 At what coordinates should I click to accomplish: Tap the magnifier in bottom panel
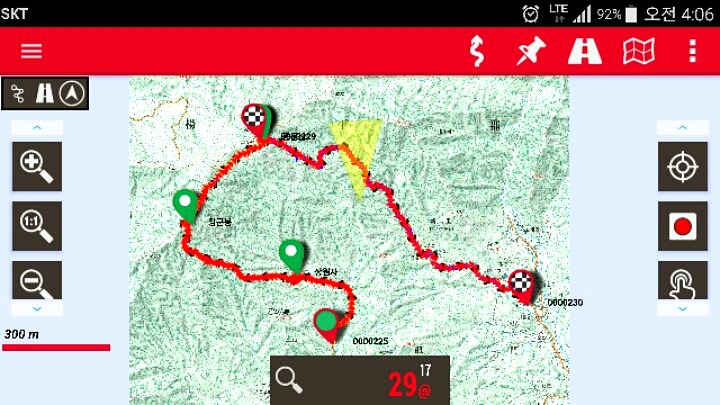[x=289, y=380]
